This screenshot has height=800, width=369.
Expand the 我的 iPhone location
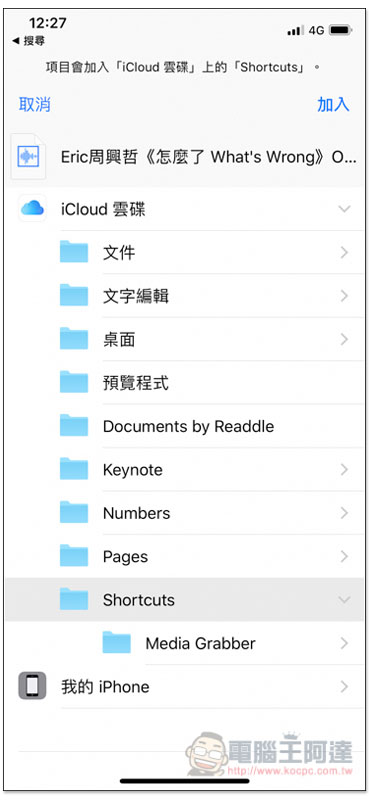pyautogui.click(x=185, y=686)
